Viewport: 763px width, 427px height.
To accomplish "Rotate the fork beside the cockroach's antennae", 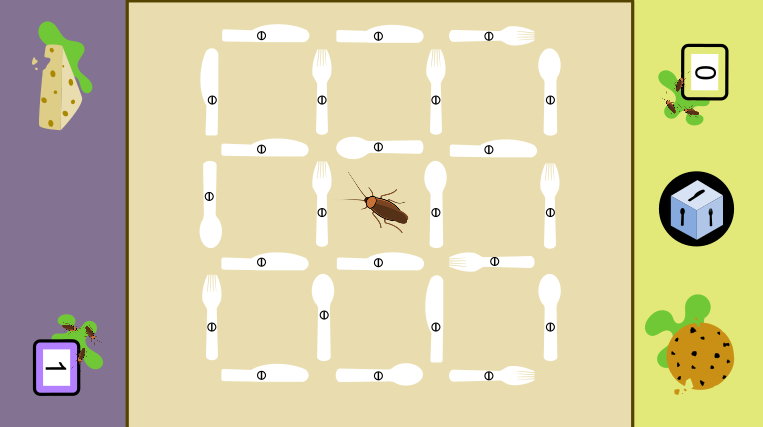I will (322, 212).
